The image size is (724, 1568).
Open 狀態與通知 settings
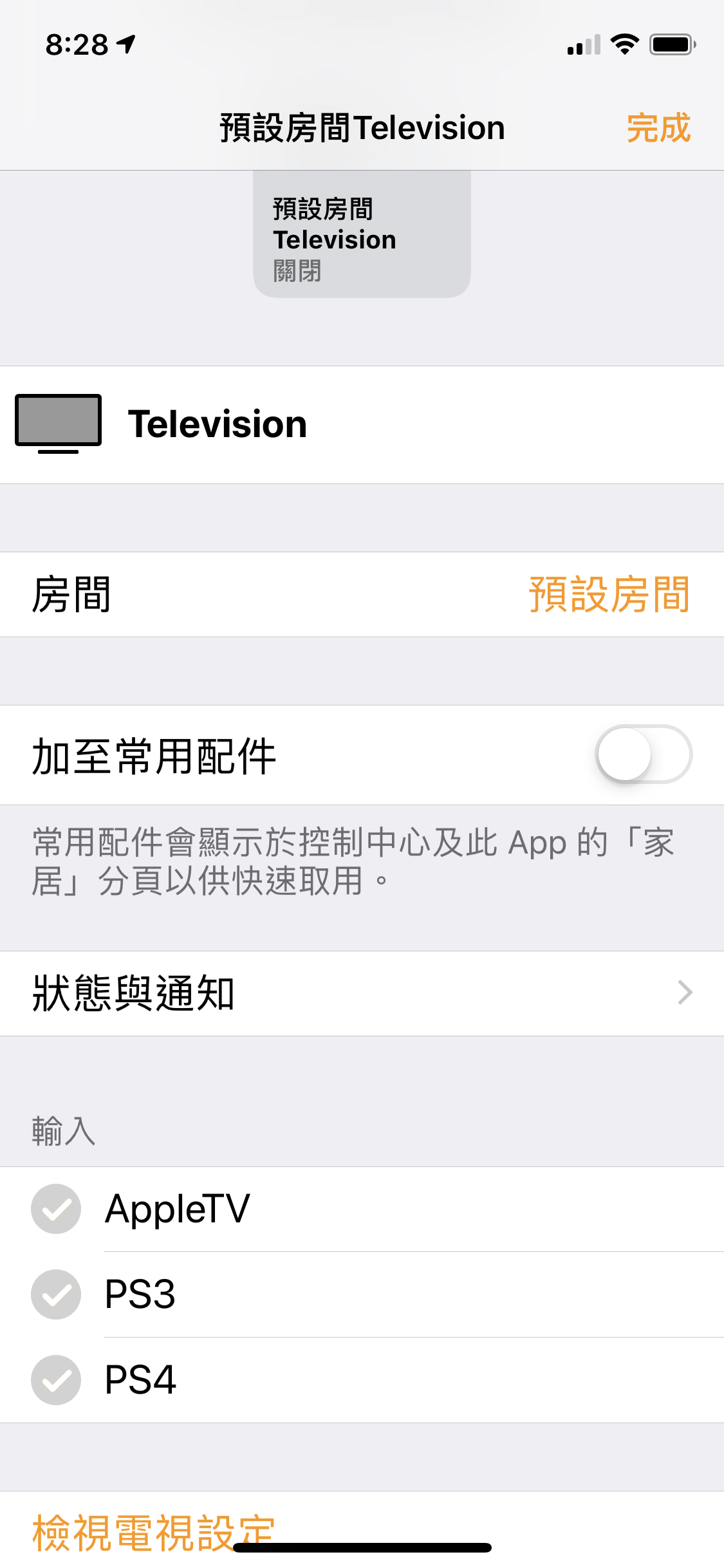pyautogui.click(x=362, y=993)
